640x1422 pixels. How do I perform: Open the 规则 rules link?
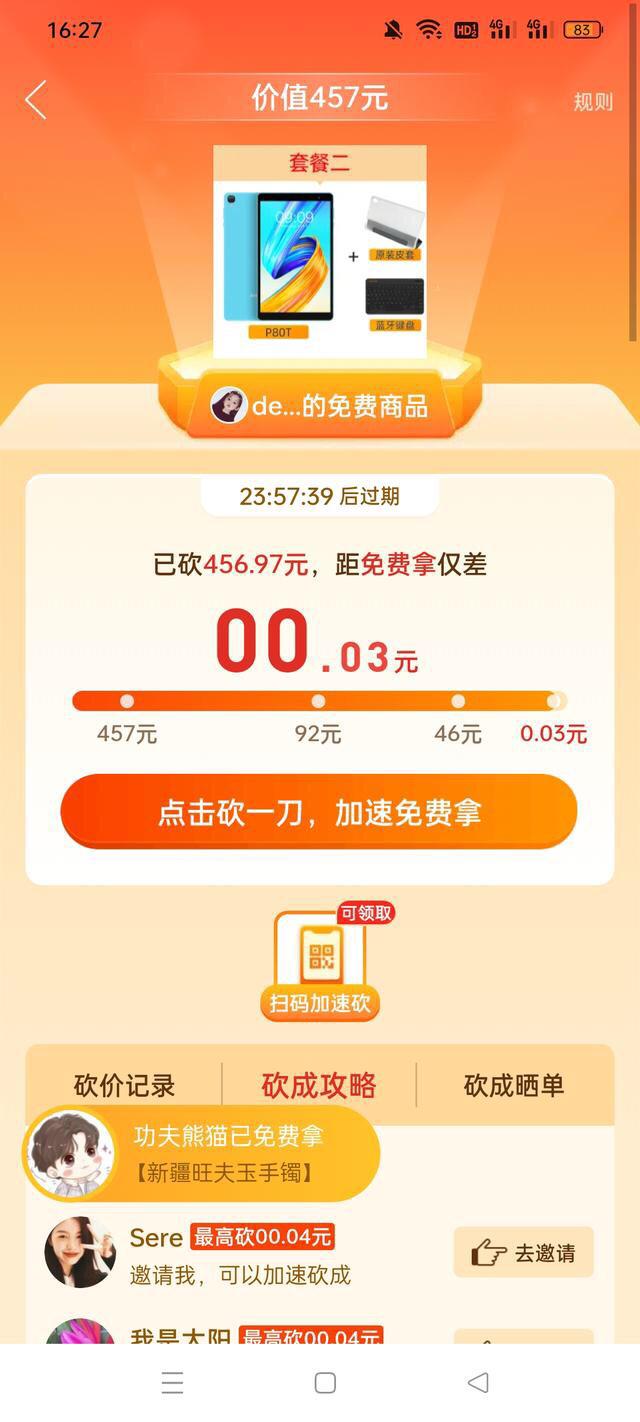click(592, 102)
